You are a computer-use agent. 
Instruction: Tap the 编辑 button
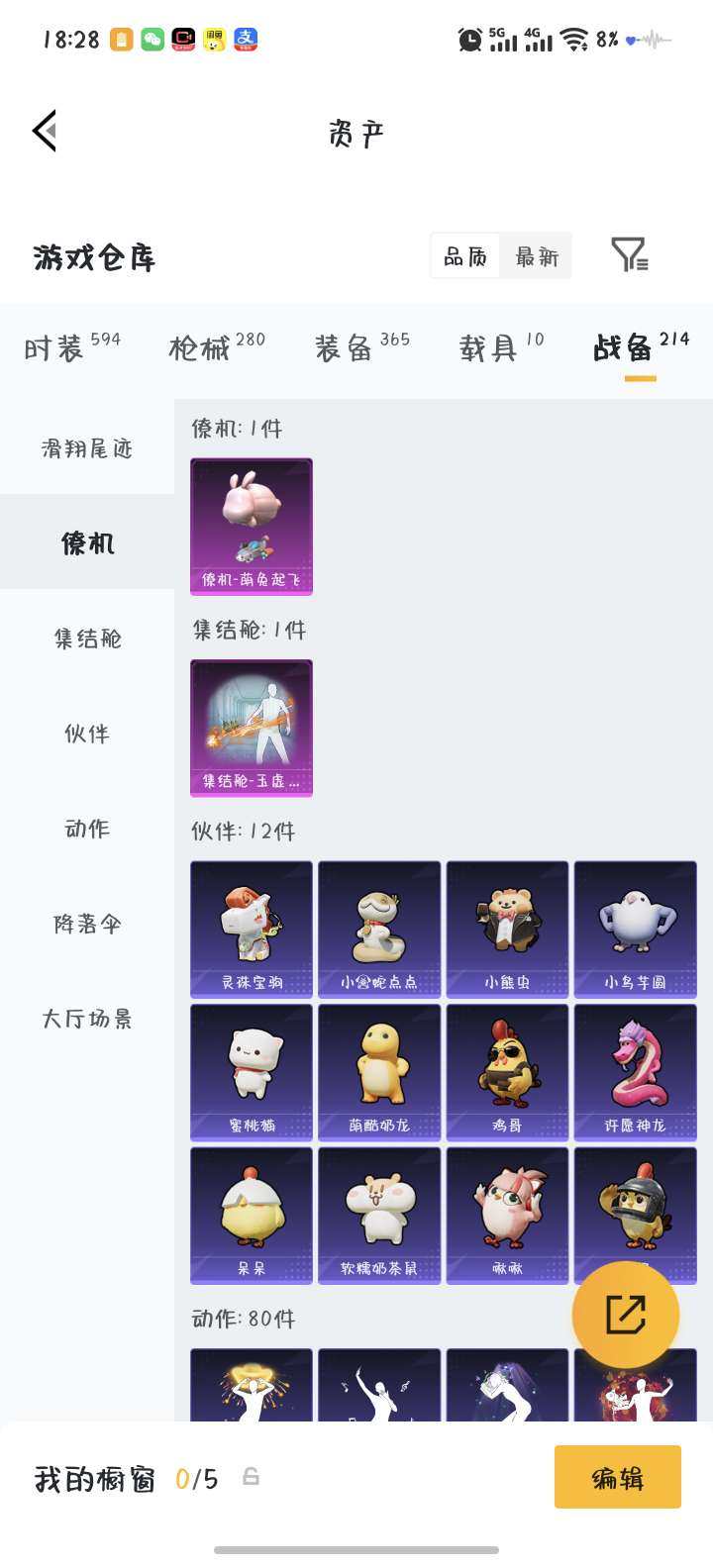point(617,1476)
